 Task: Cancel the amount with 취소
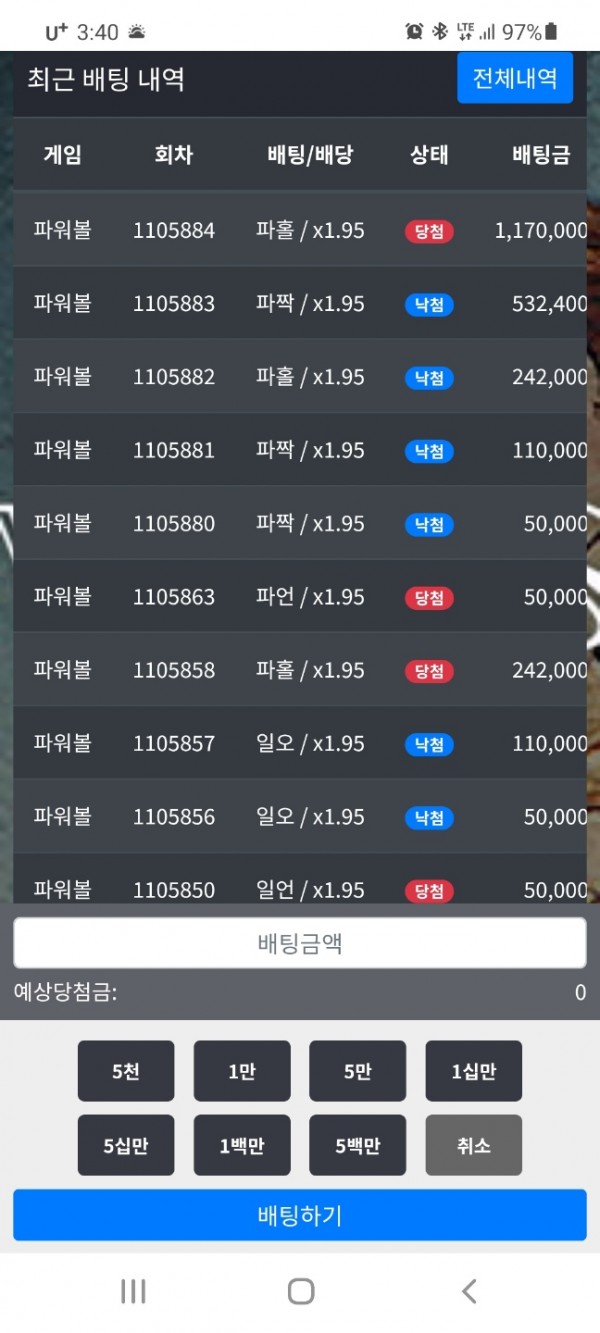[474, 1145]
